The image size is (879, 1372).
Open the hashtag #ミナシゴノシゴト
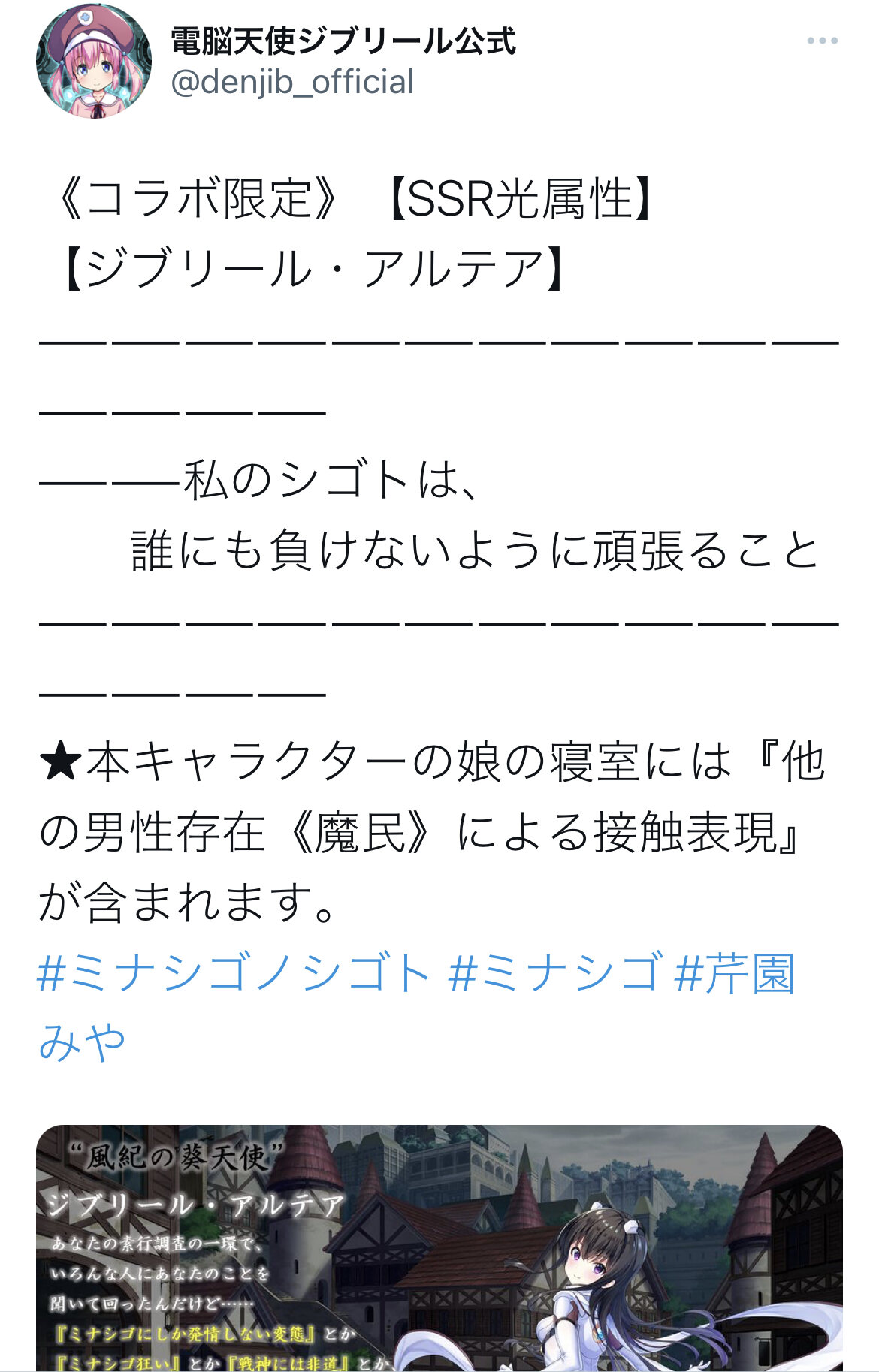(233, 974)
